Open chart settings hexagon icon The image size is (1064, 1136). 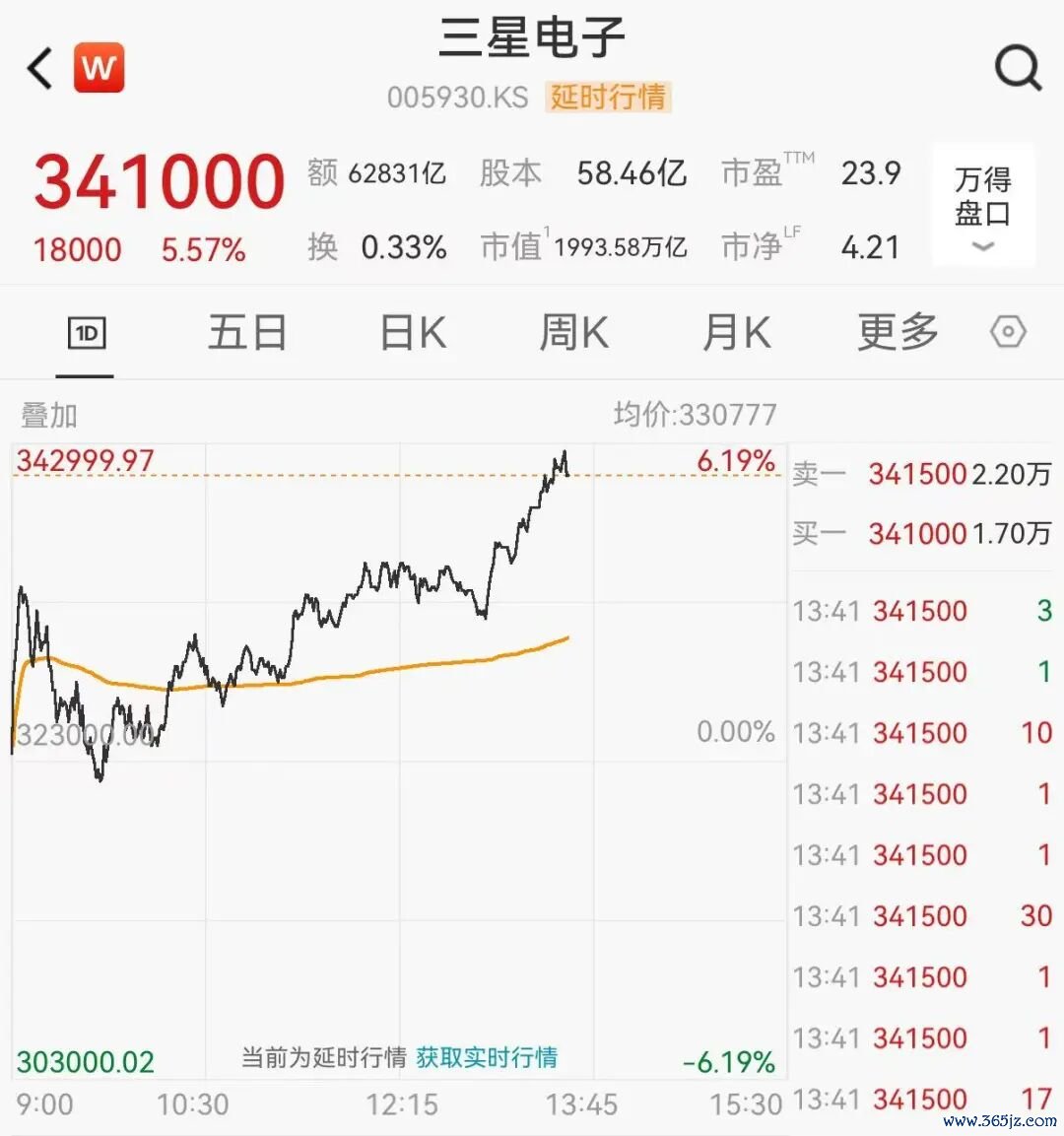point(1008,333)
